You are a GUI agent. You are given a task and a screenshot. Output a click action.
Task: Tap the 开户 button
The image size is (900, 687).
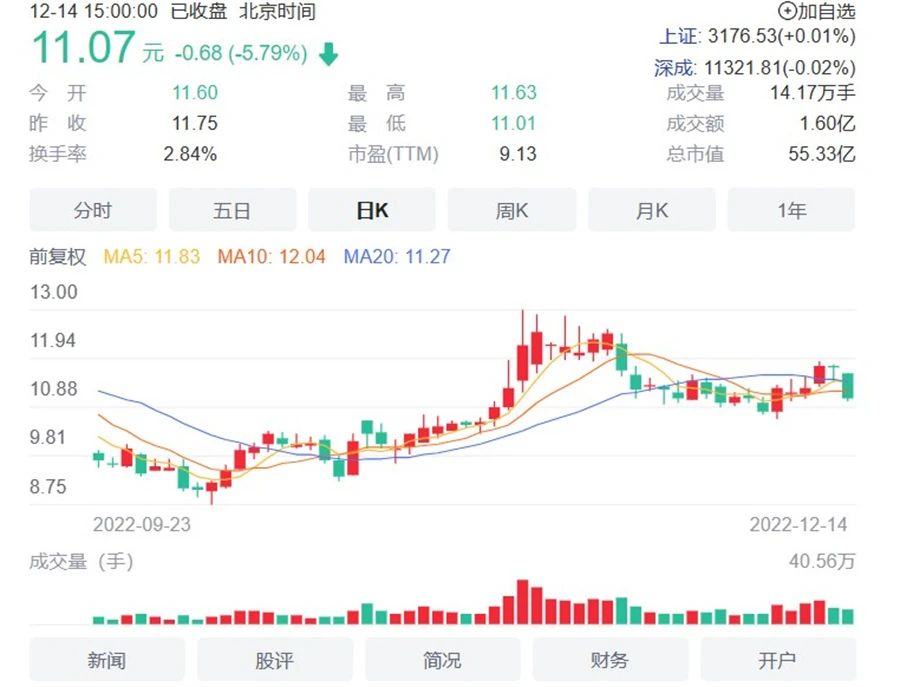point(777,660)
